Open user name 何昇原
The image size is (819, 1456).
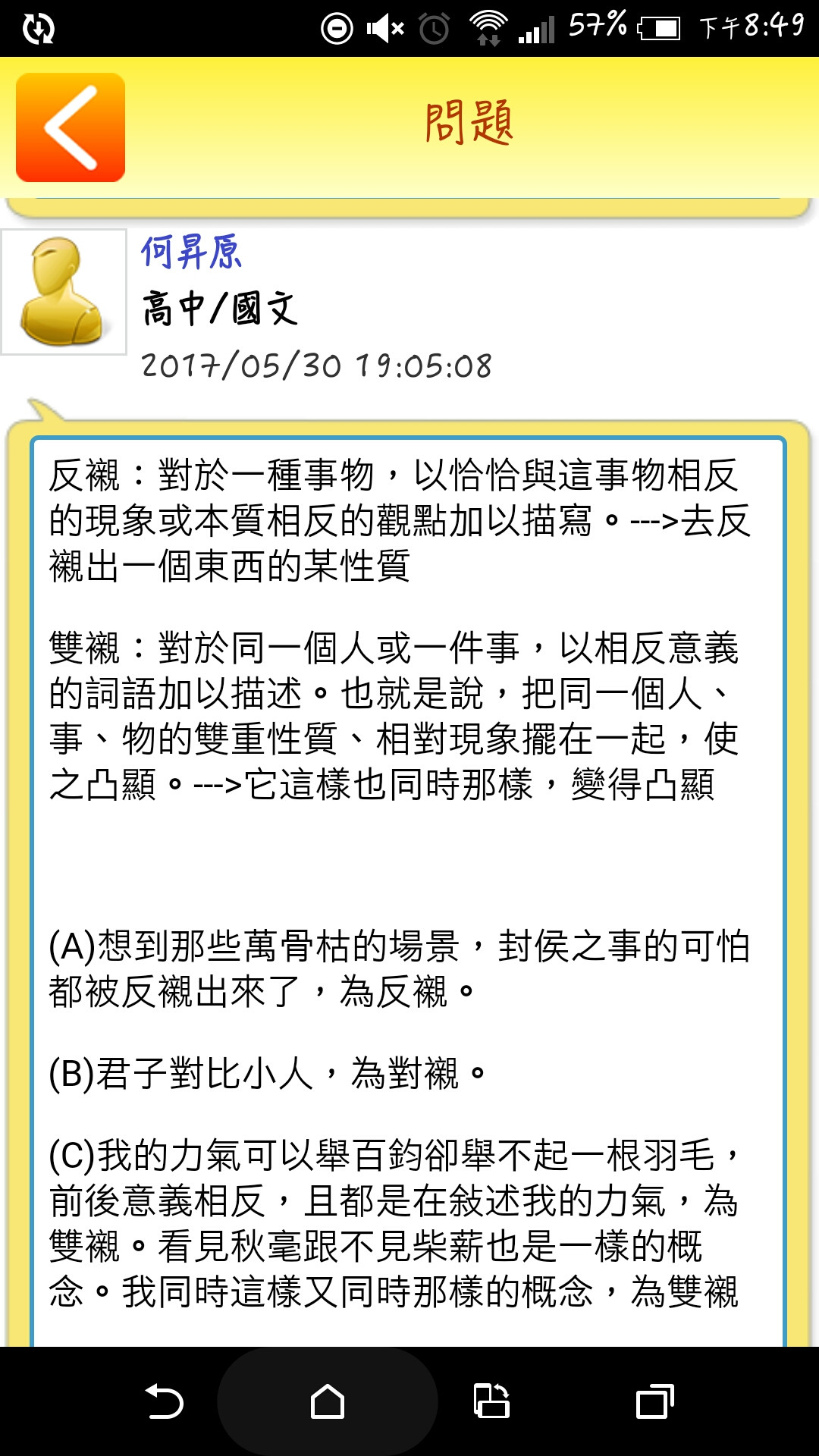point(191,253)
